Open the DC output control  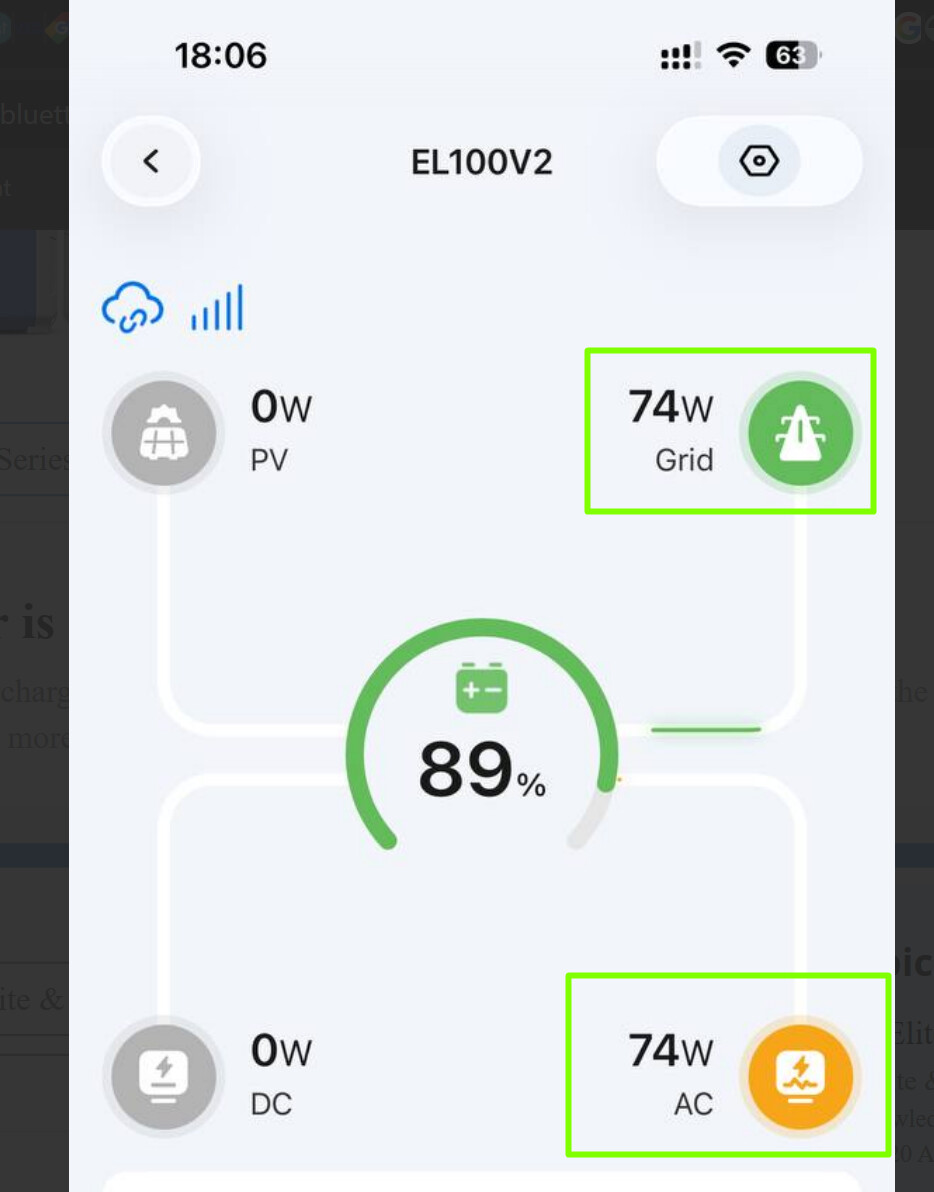click(x=164, y=1077)
